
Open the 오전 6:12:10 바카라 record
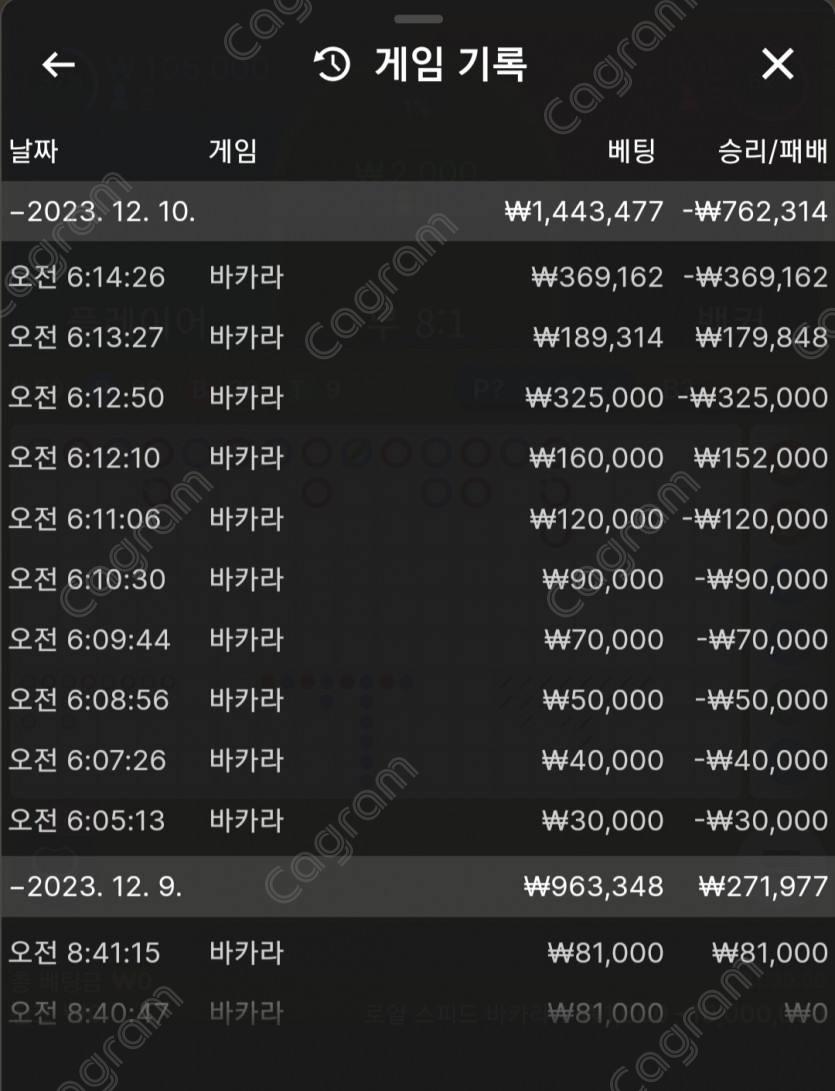click(x=417, y=458)
